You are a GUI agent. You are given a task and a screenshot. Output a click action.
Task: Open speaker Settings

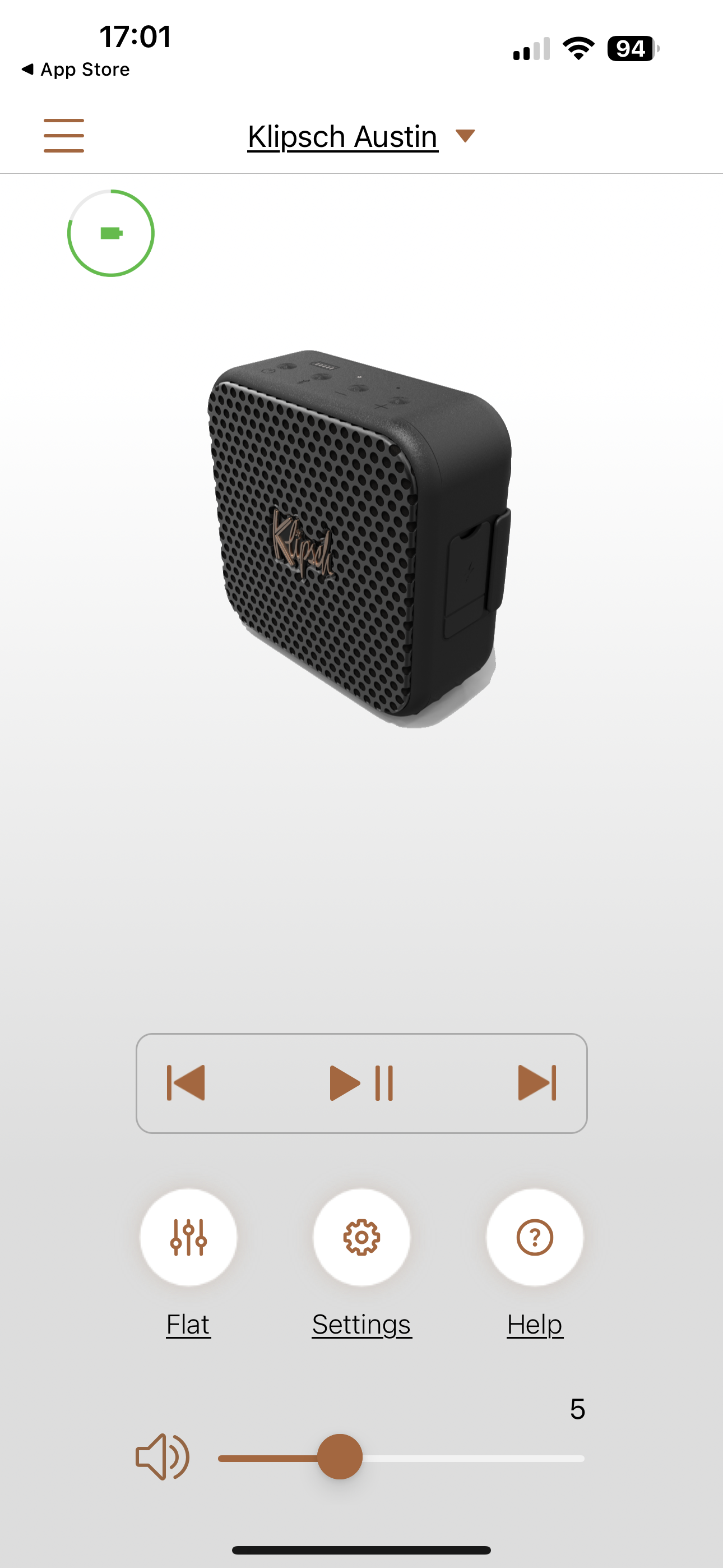pyautogui.click(x=361, y=1238)
